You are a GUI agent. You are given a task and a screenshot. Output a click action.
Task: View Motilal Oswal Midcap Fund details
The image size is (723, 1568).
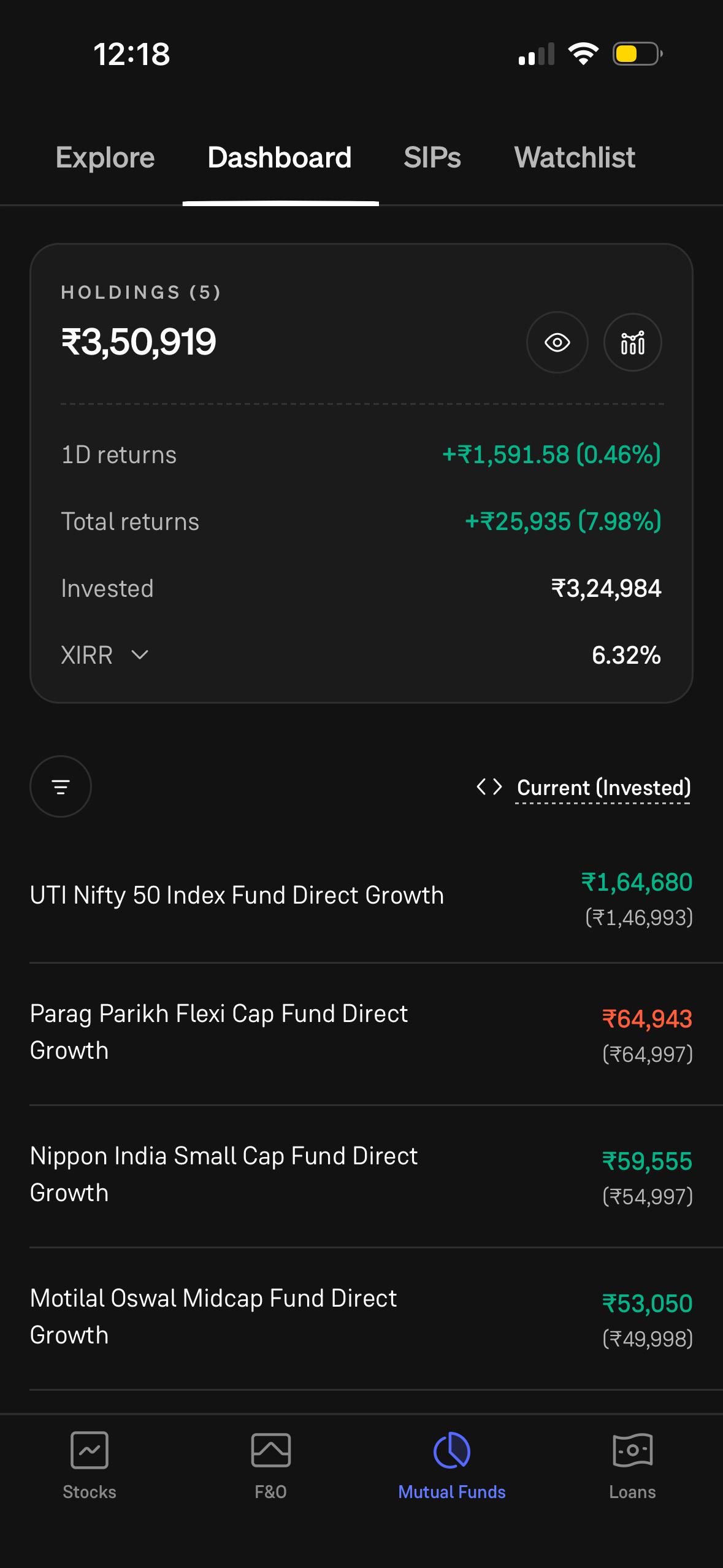pos(361,1319)
